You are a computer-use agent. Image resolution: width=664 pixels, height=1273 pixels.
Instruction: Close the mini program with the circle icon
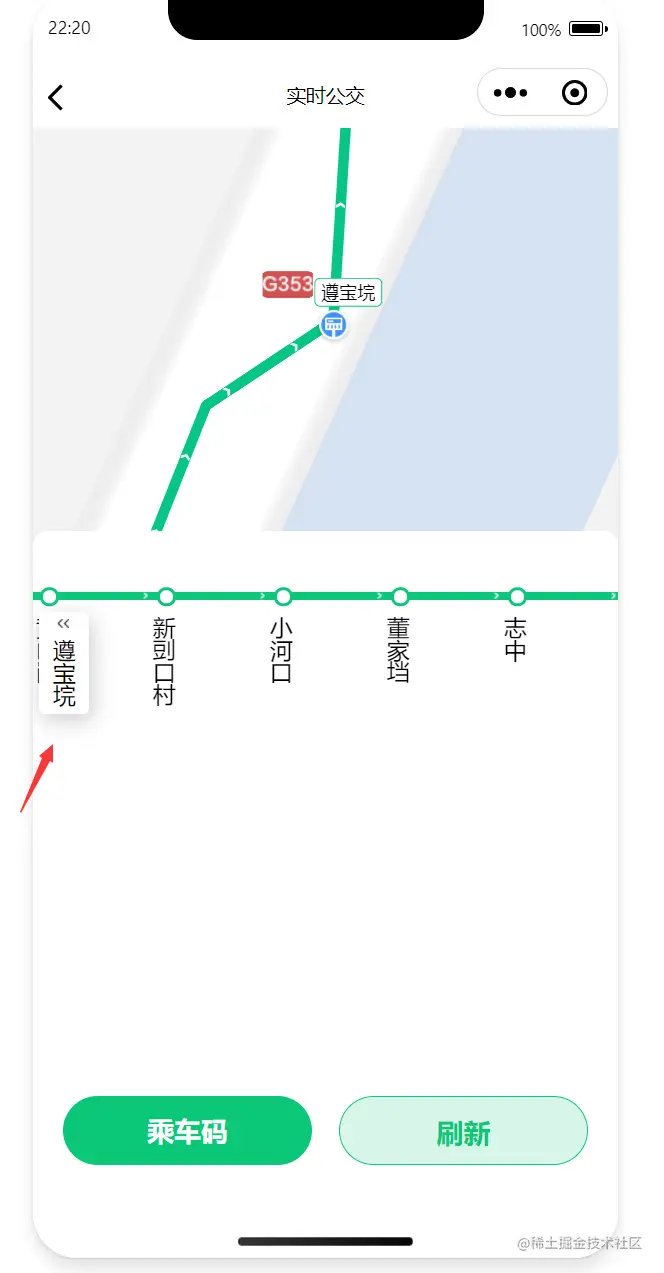click(575, 93)
